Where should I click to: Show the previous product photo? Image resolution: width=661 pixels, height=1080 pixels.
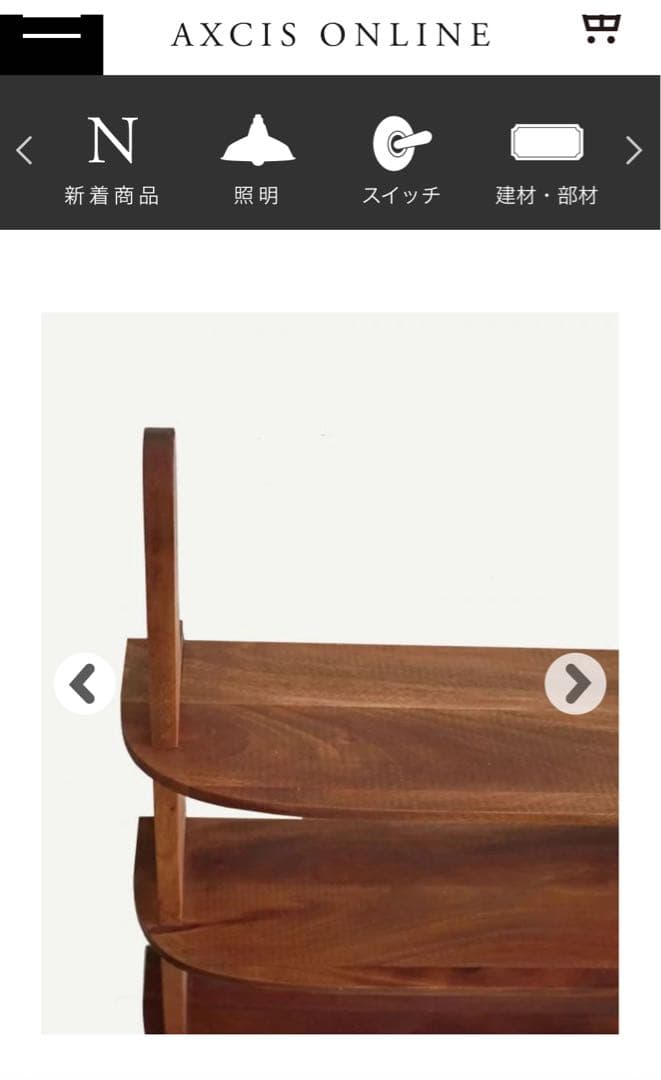(x=84, y=684)
